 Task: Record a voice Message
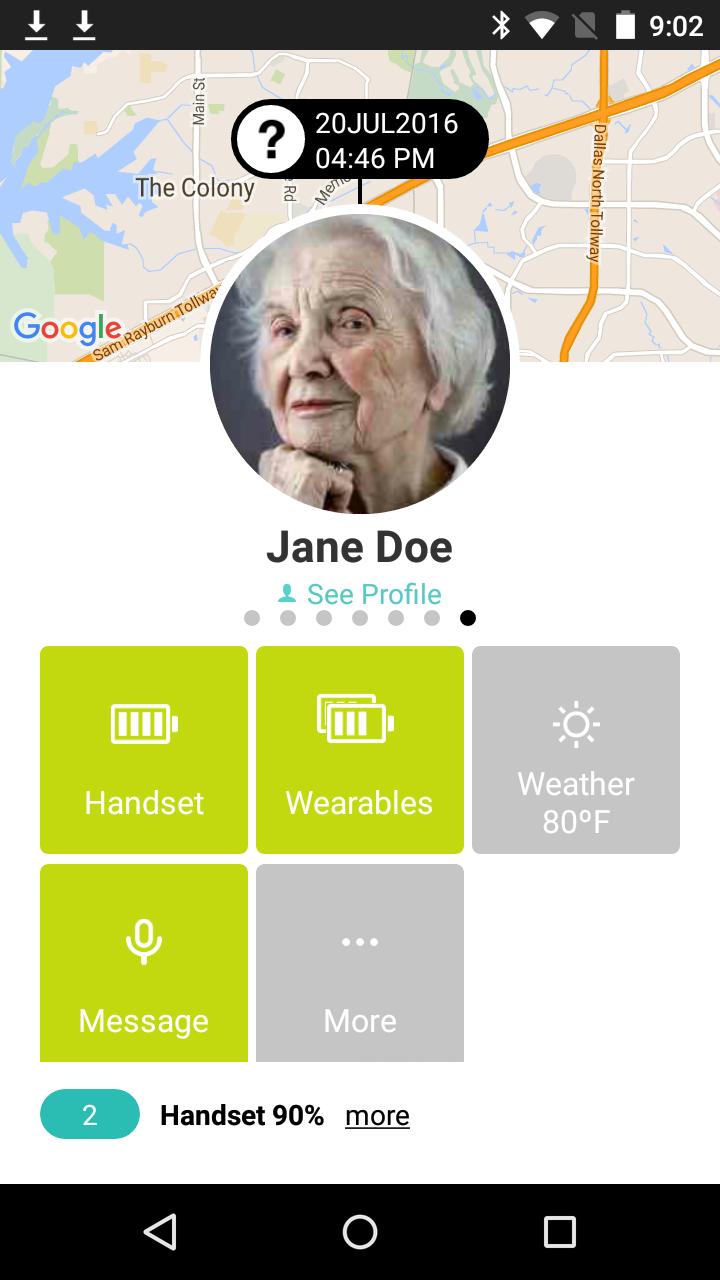coord(144,962)
